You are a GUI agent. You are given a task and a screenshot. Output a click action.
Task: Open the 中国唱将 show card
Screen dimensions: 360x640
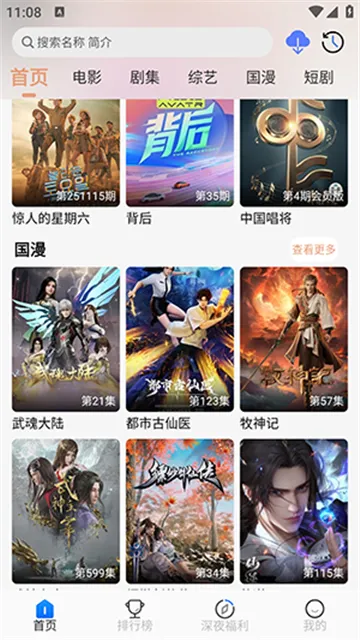click(x=294, y=162)
